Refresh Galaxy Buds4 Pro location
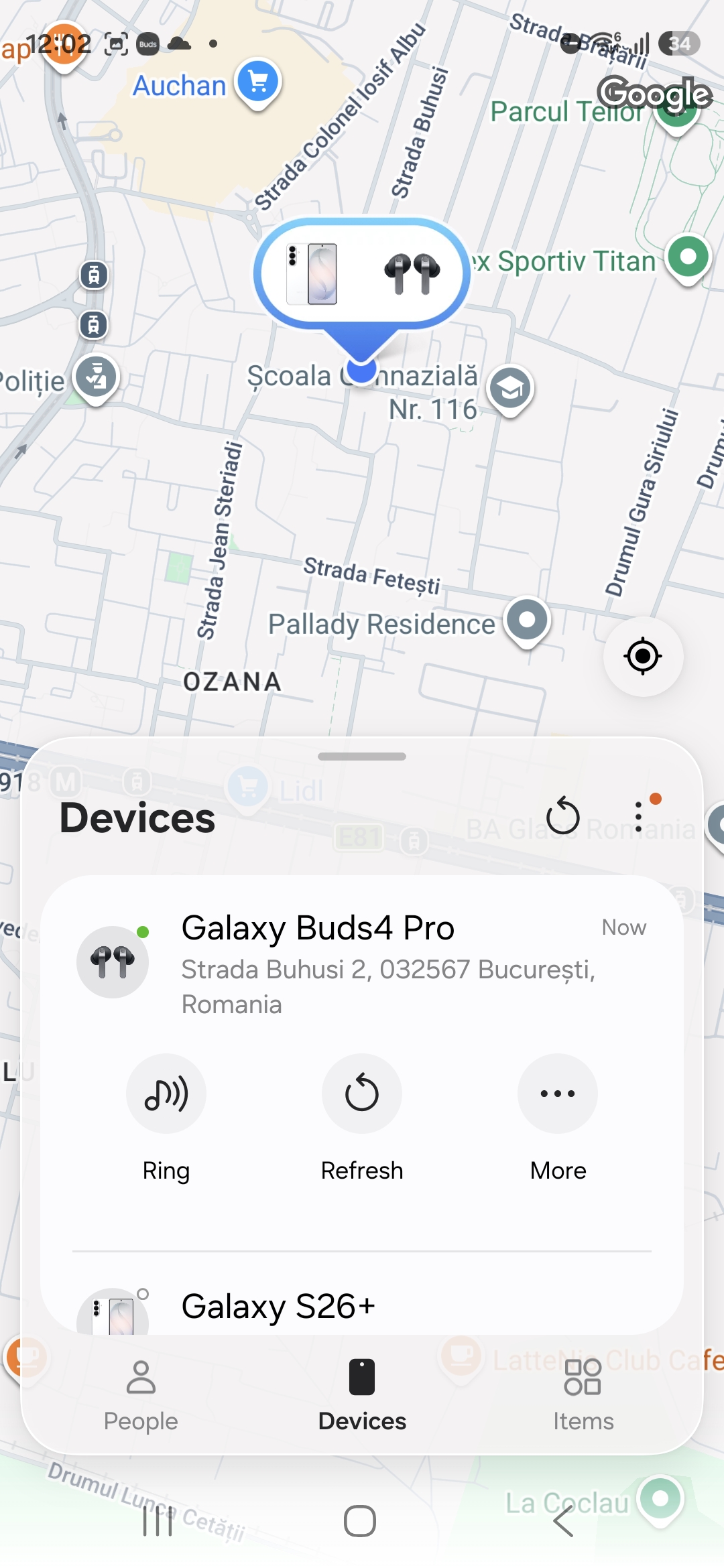Image resolution: width=724 pixels, height=1568 pixels. click(361, 1094)
